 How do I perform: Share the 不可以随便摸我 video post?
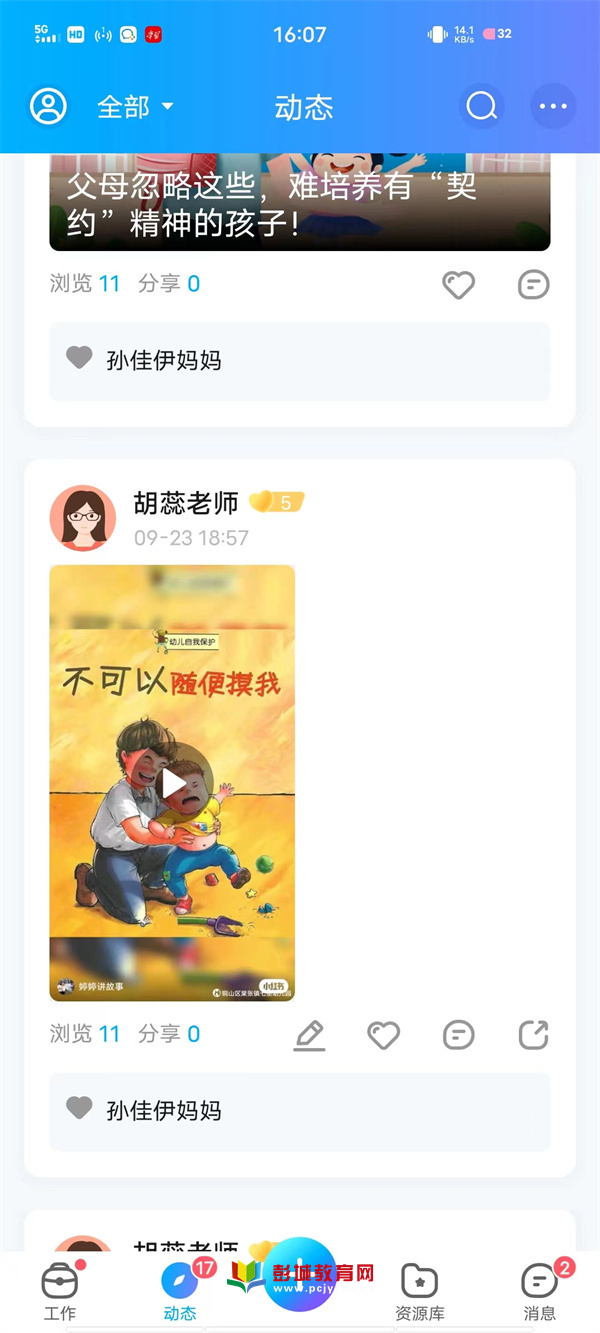534,1035
